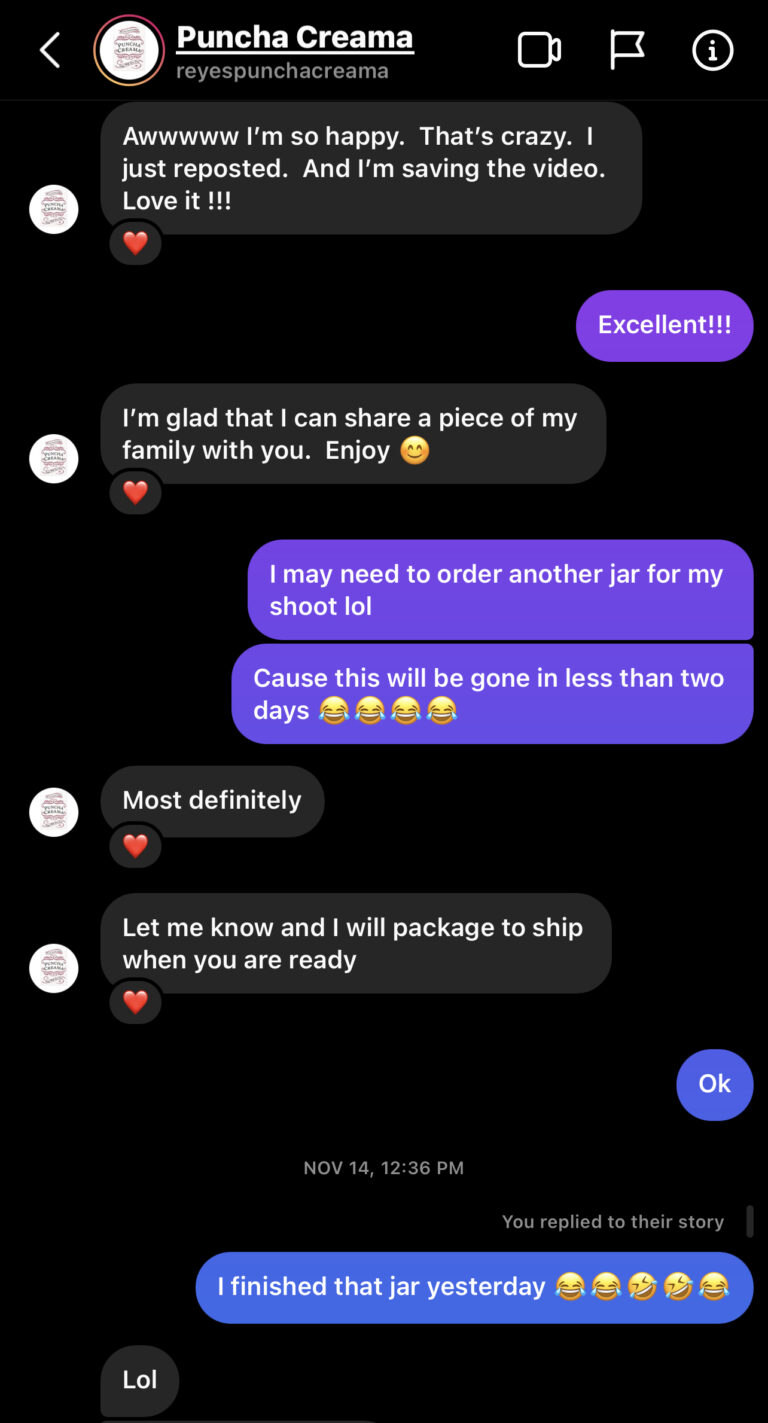The height and width of the screenshot is (1423, 768).
Task: Tap heart reaction under "Let me know" message
Action: tap(135, 1002)
